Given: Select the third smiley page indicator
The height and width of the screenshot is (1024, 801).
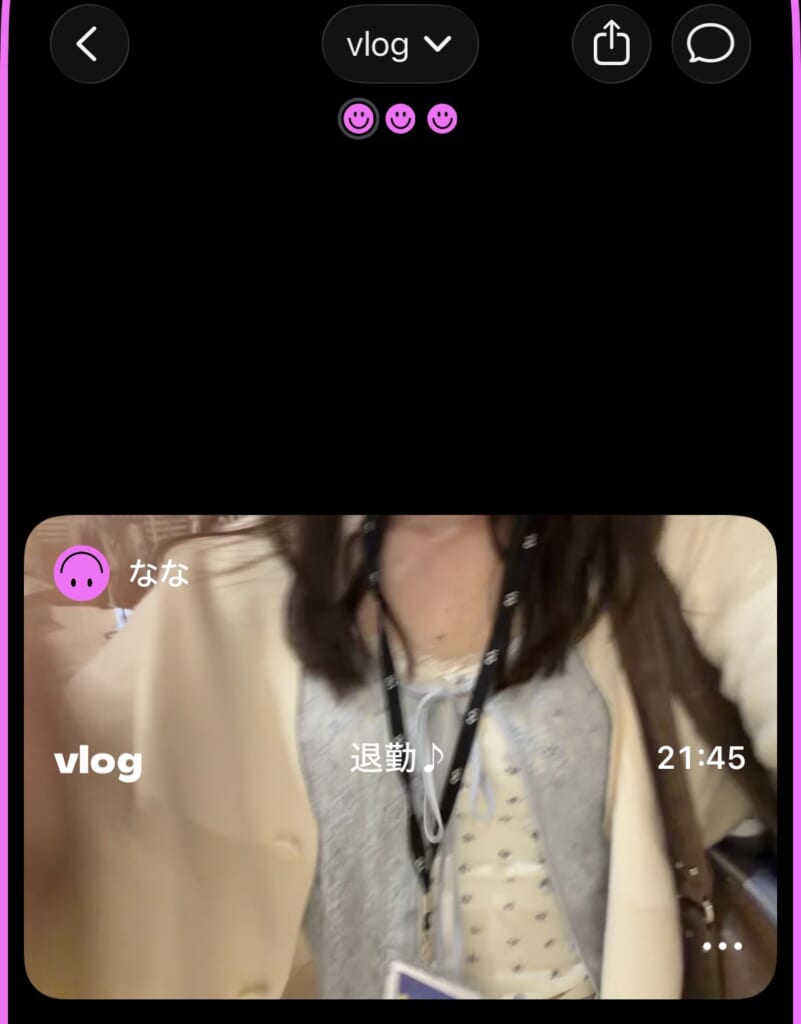Looking at the screenshot, I should tap(442, 120).
